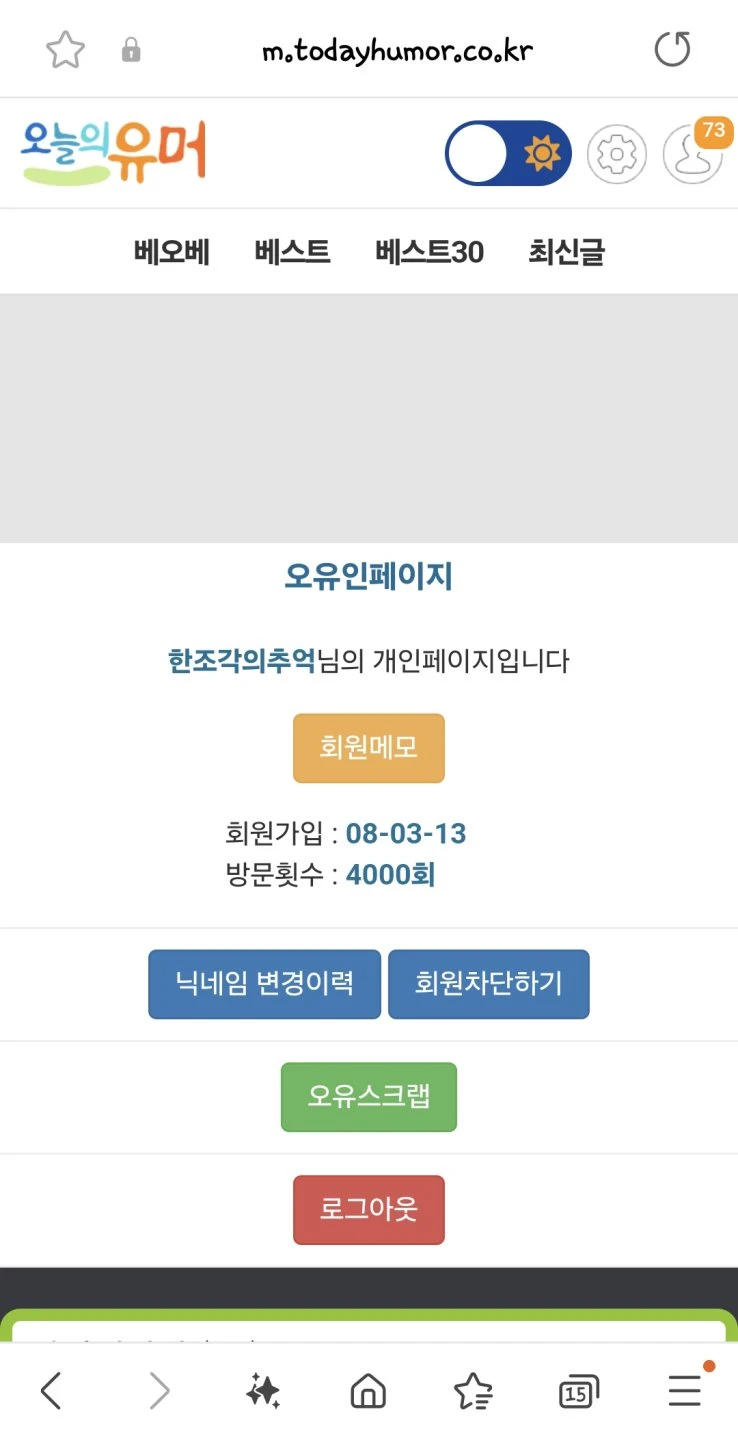Open the 회원메모 button
The height and width of the screenshot is (1440, 738).
tap(368, 748)
